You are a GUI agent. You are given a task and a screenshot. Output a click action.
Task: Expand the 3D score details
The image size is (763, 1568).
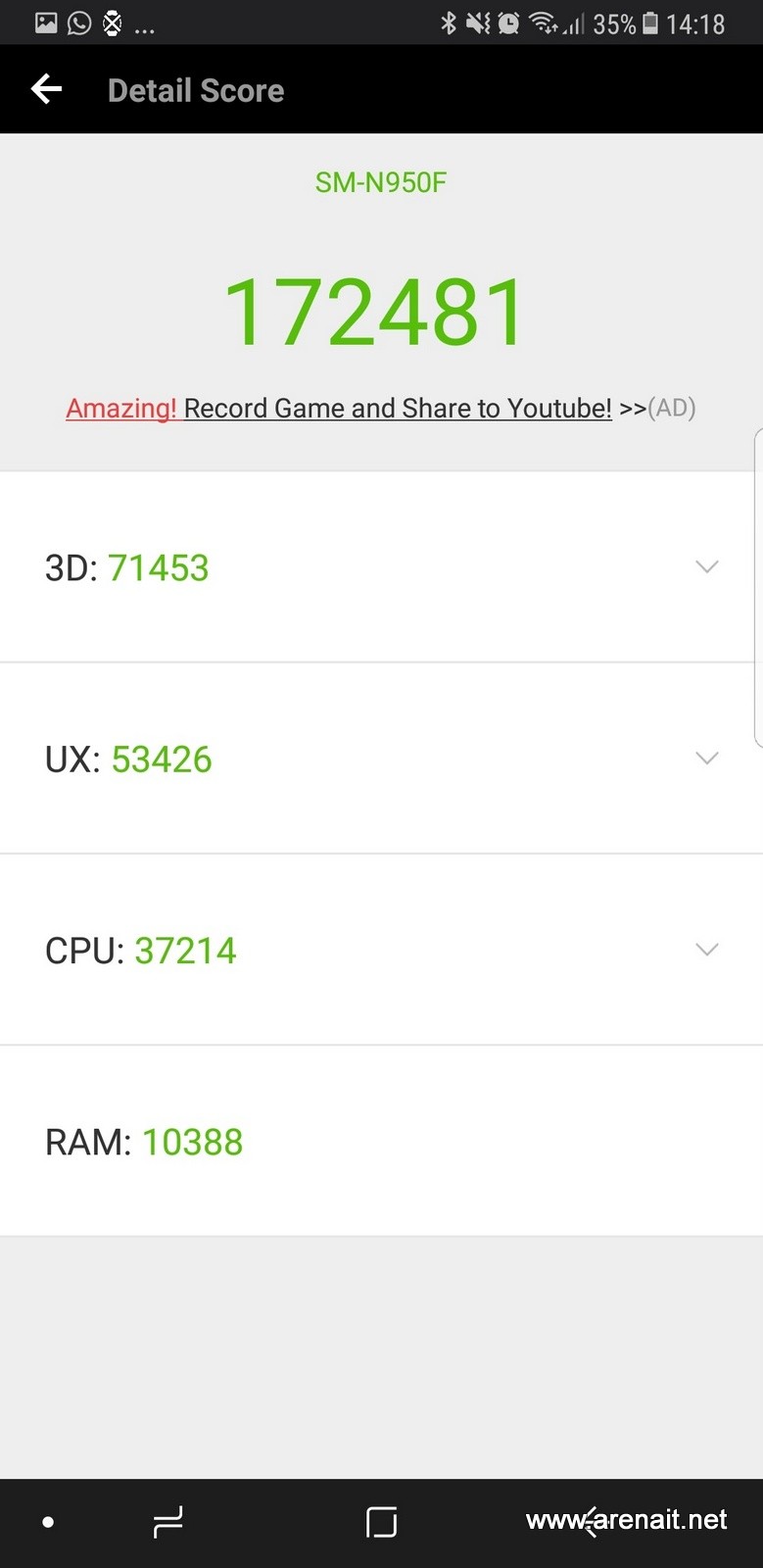click(706, 566)
